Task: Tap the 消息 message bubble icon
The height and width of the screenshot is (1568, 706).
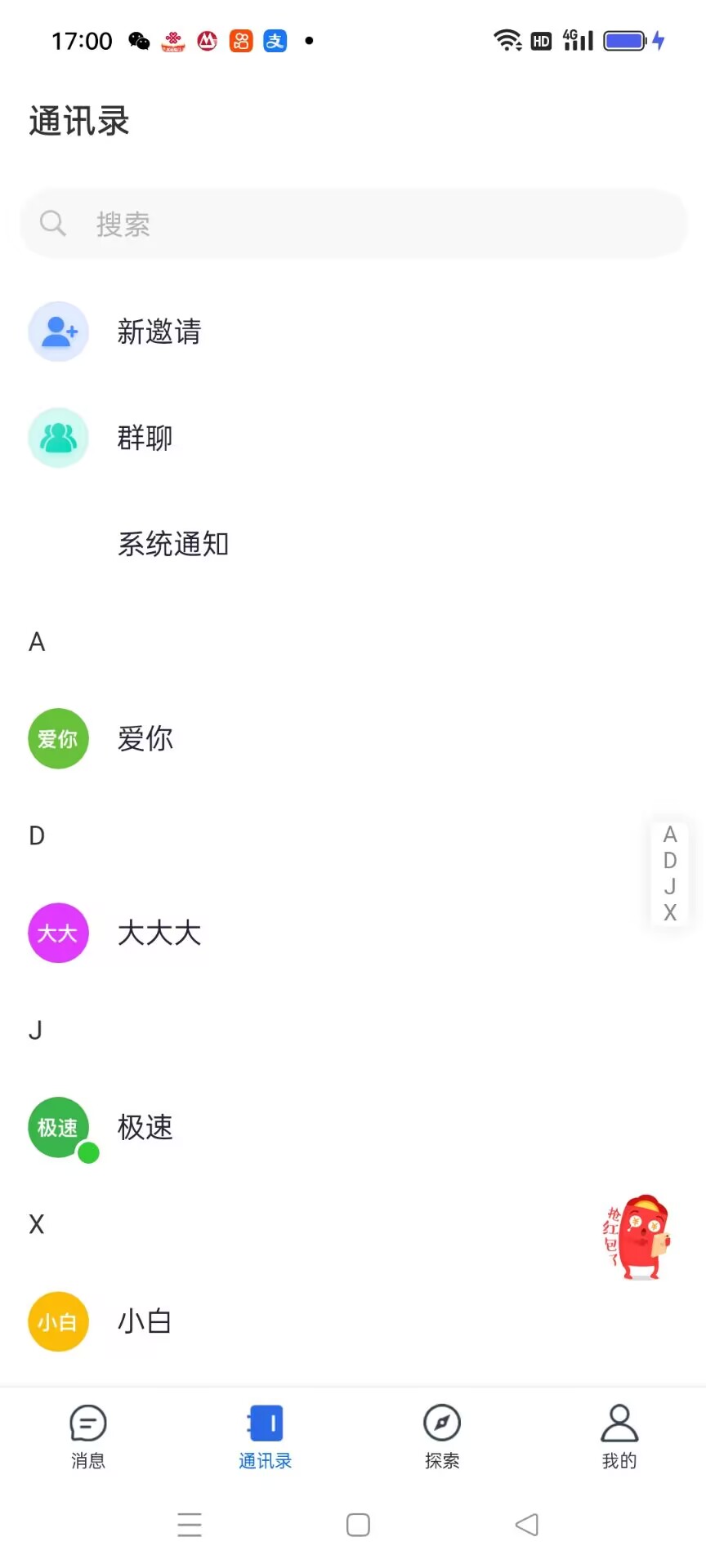Action: click(87, 1421)
